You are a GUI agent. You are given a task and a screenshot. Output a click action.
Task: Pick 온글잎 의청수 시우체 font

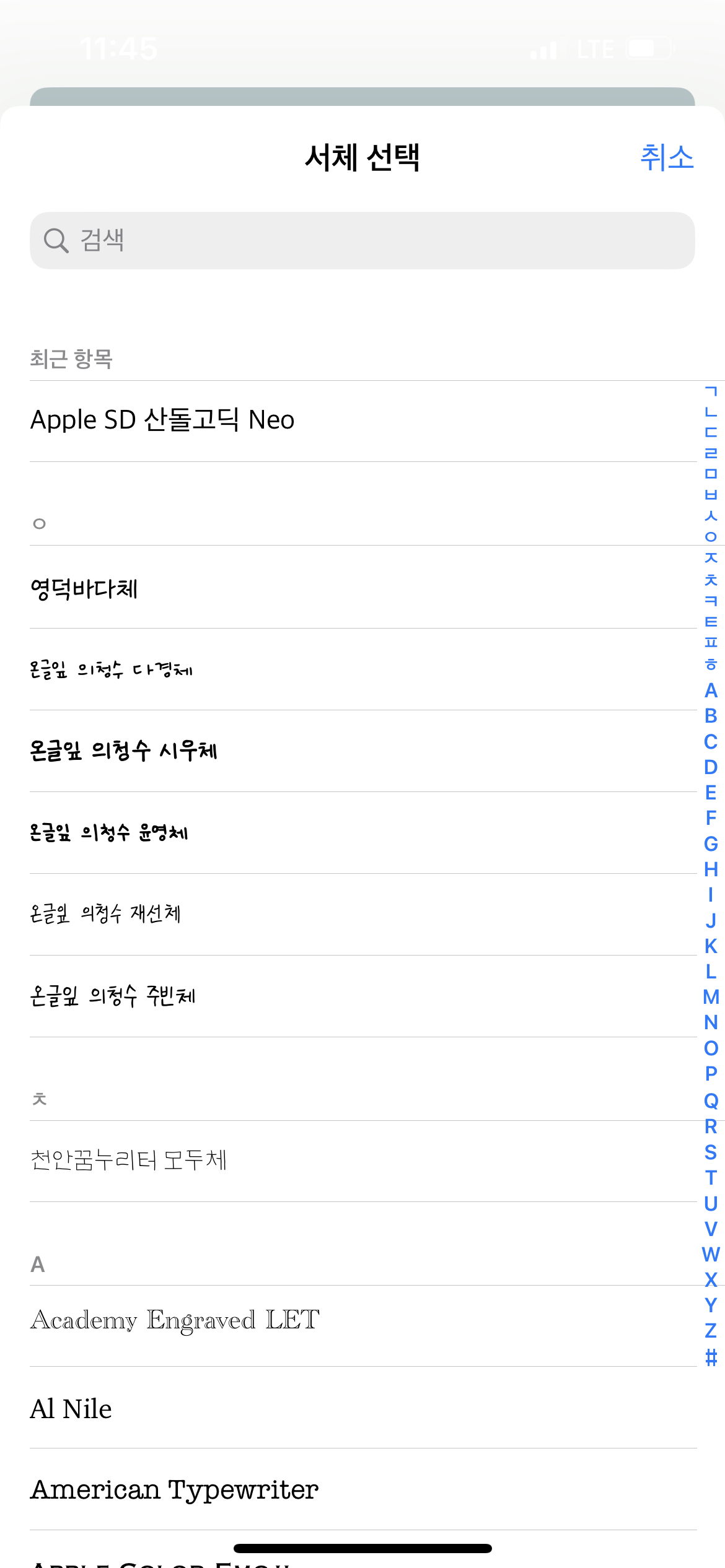123,751
